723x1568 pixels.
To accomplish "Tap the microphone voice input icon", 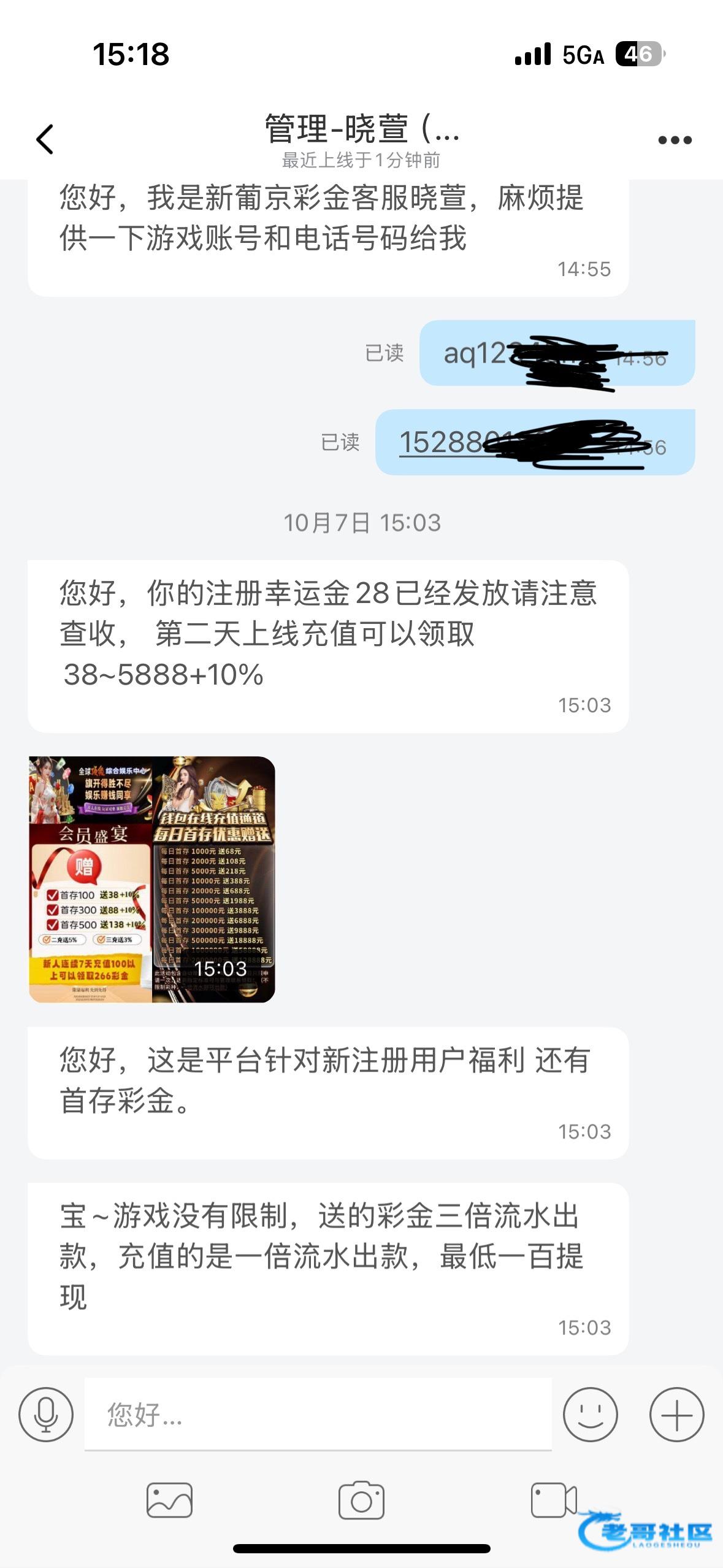I will [46, 1415].
